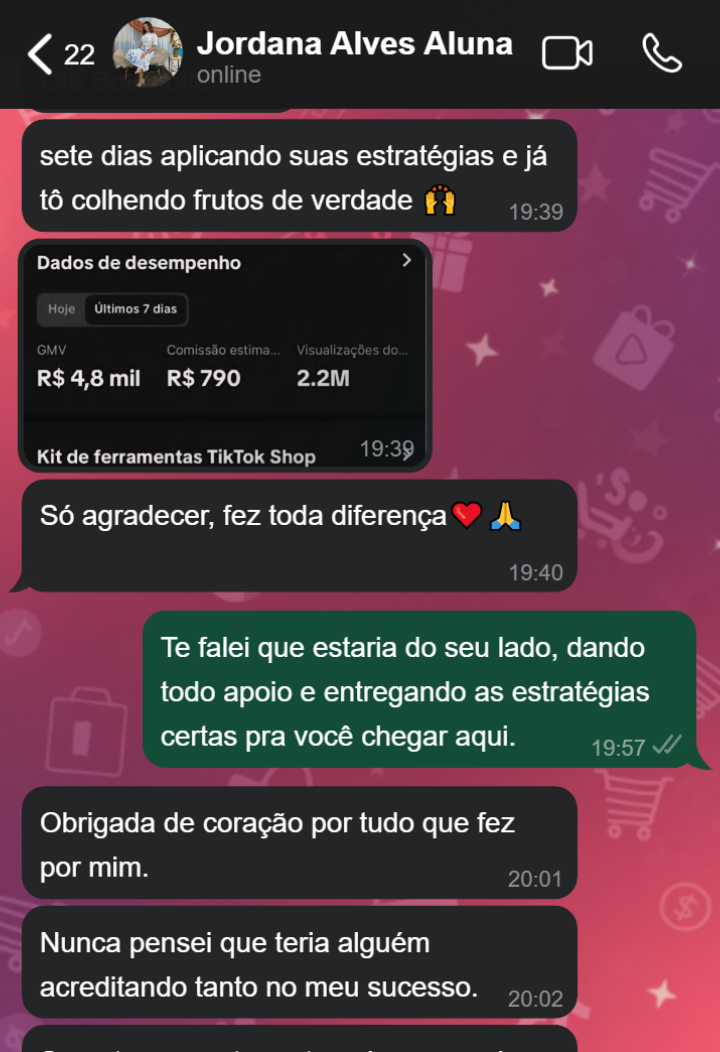
Task: Open the Dados de desempenho image message
Action: coord(225,355)
